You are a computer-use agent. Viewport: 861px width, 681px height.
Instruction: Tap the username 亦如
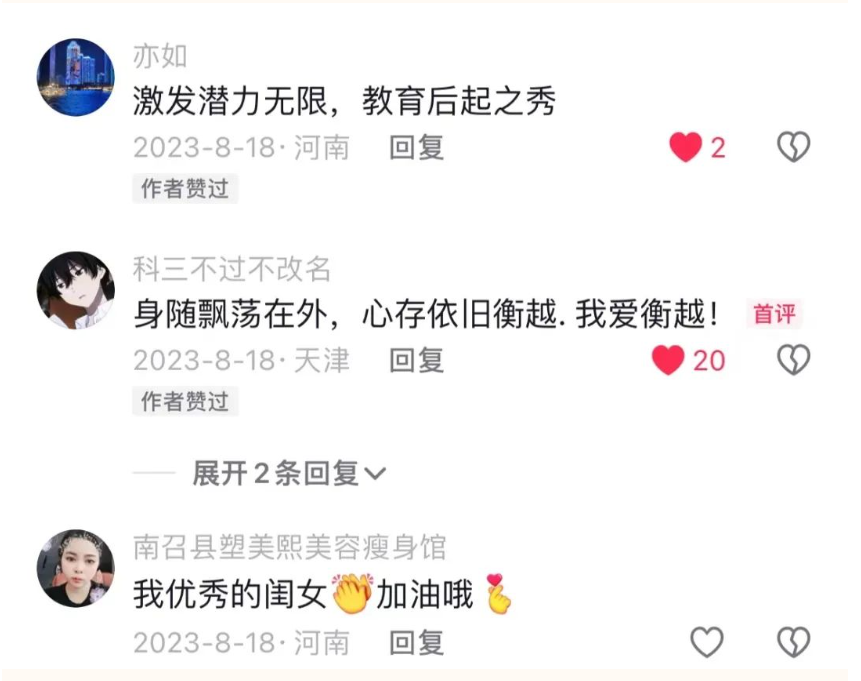(160, 56)
